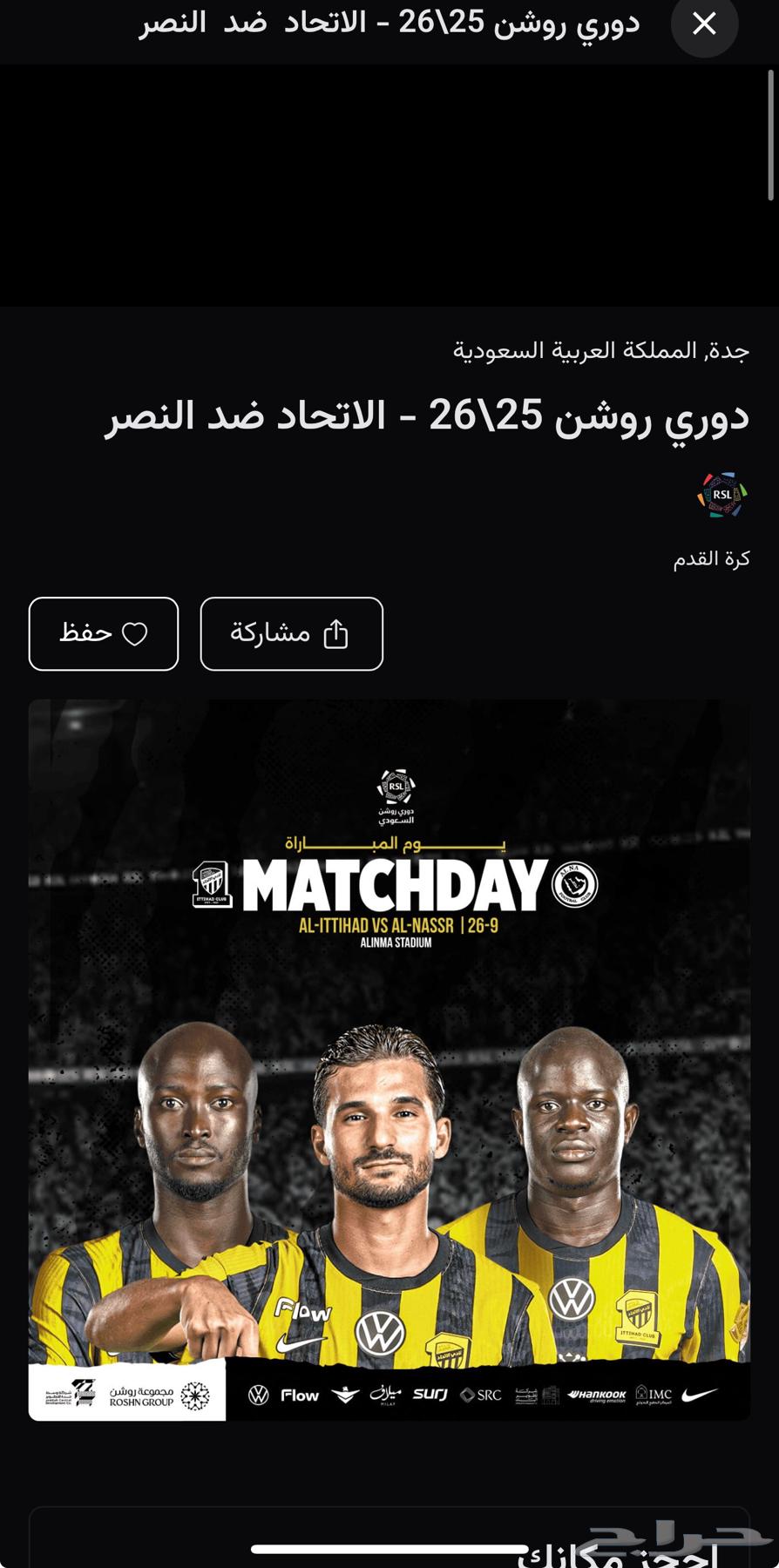
Task: Open the Matchday poster image
Action: (x=389, y=1060)
